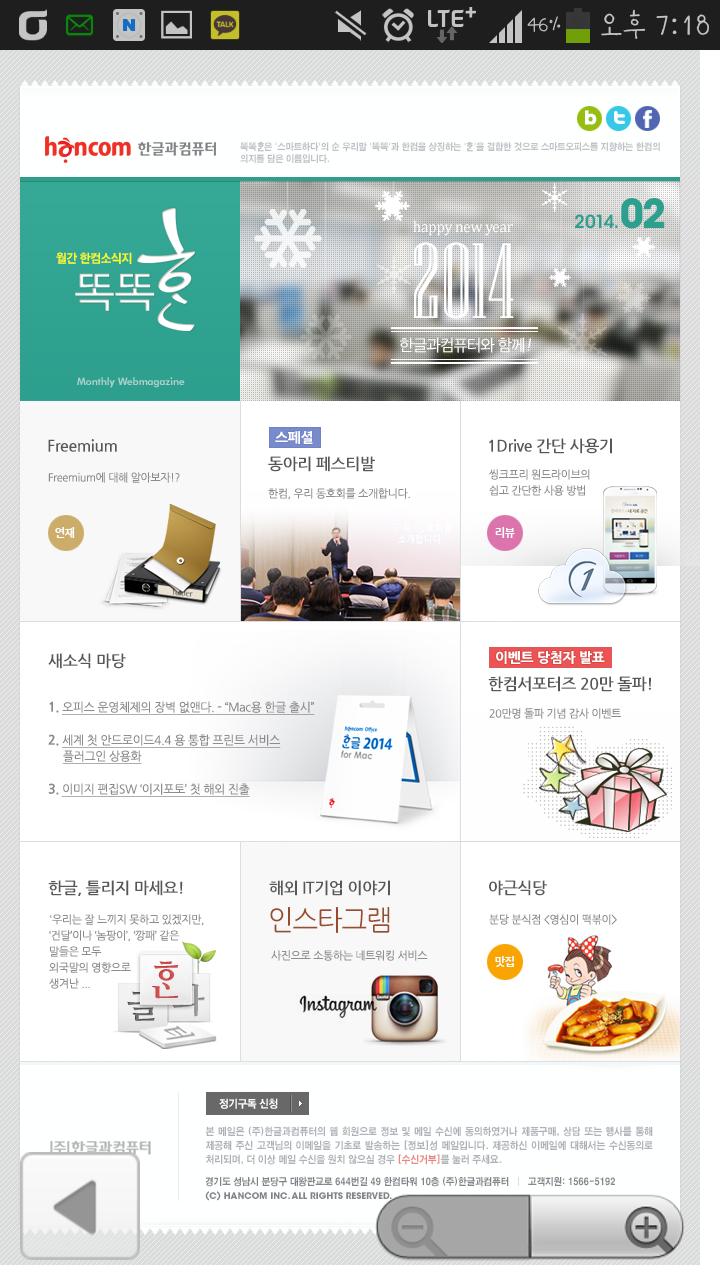
Task: Open news link about 안드로이드4.4 프린트 서비스
Action: pos(171,748)
